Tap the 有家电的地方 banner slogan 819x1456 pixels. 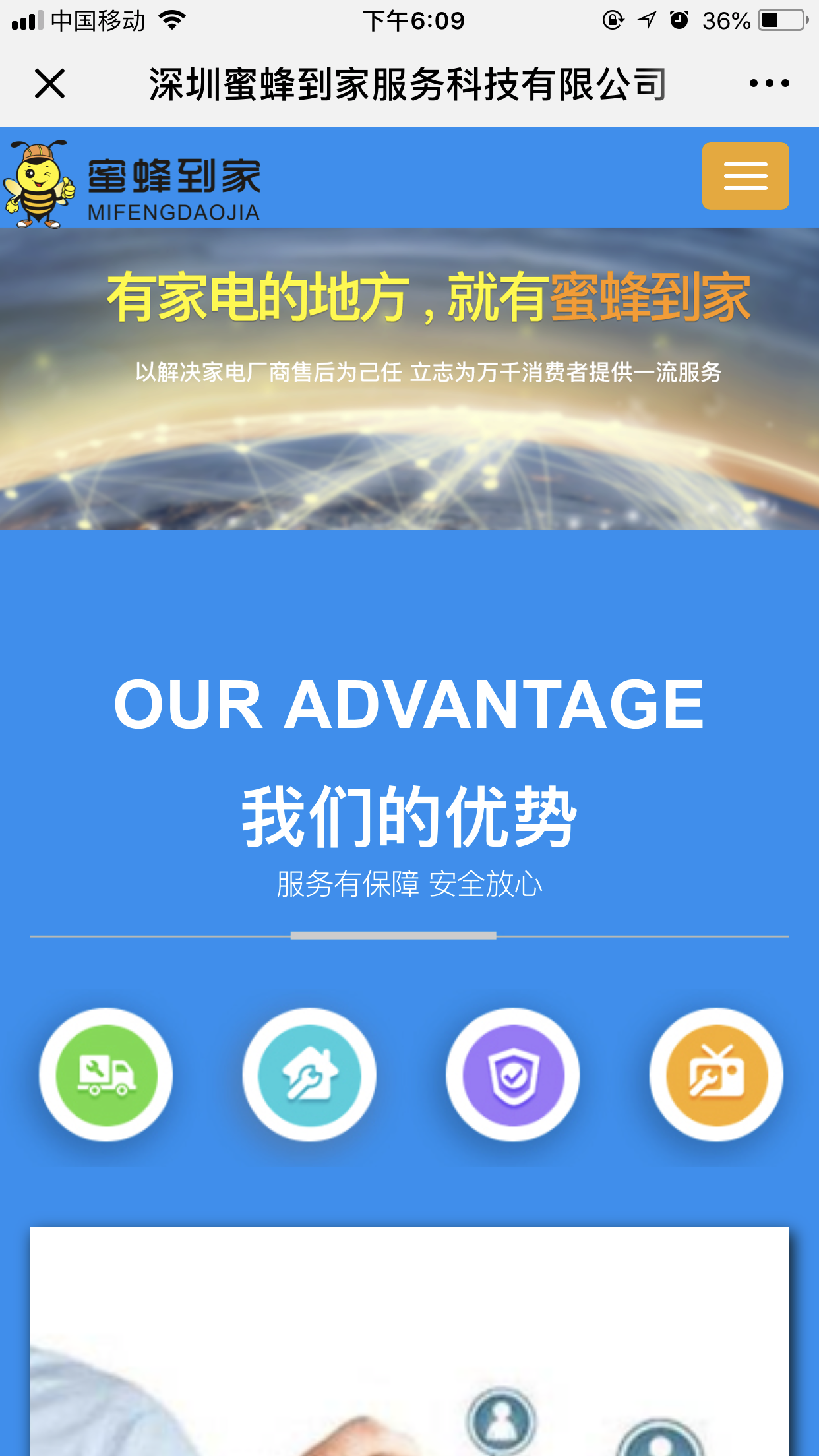[429, 298]
